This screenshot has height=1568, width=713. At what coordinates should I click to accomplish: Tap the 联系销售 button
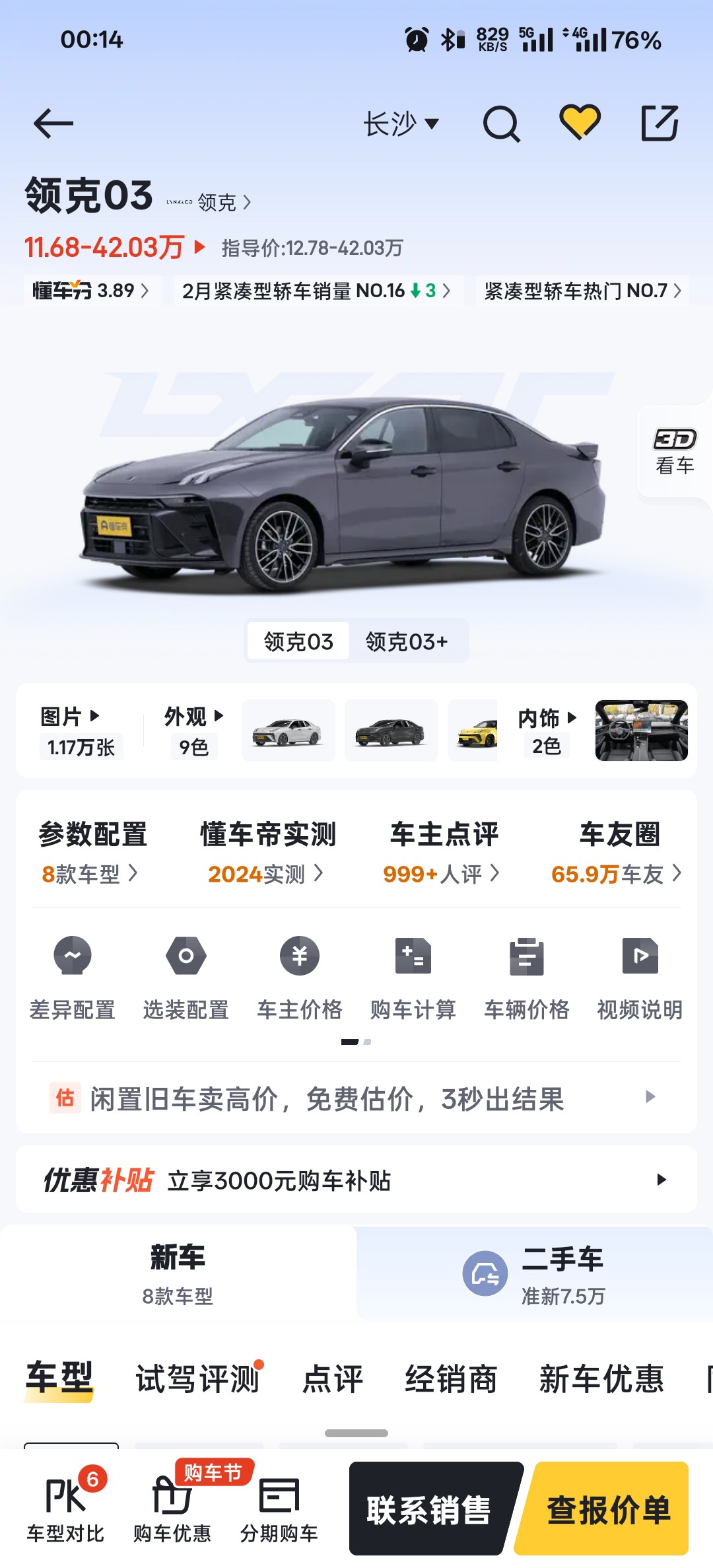pyautogui.click(x=429, y=1510)
